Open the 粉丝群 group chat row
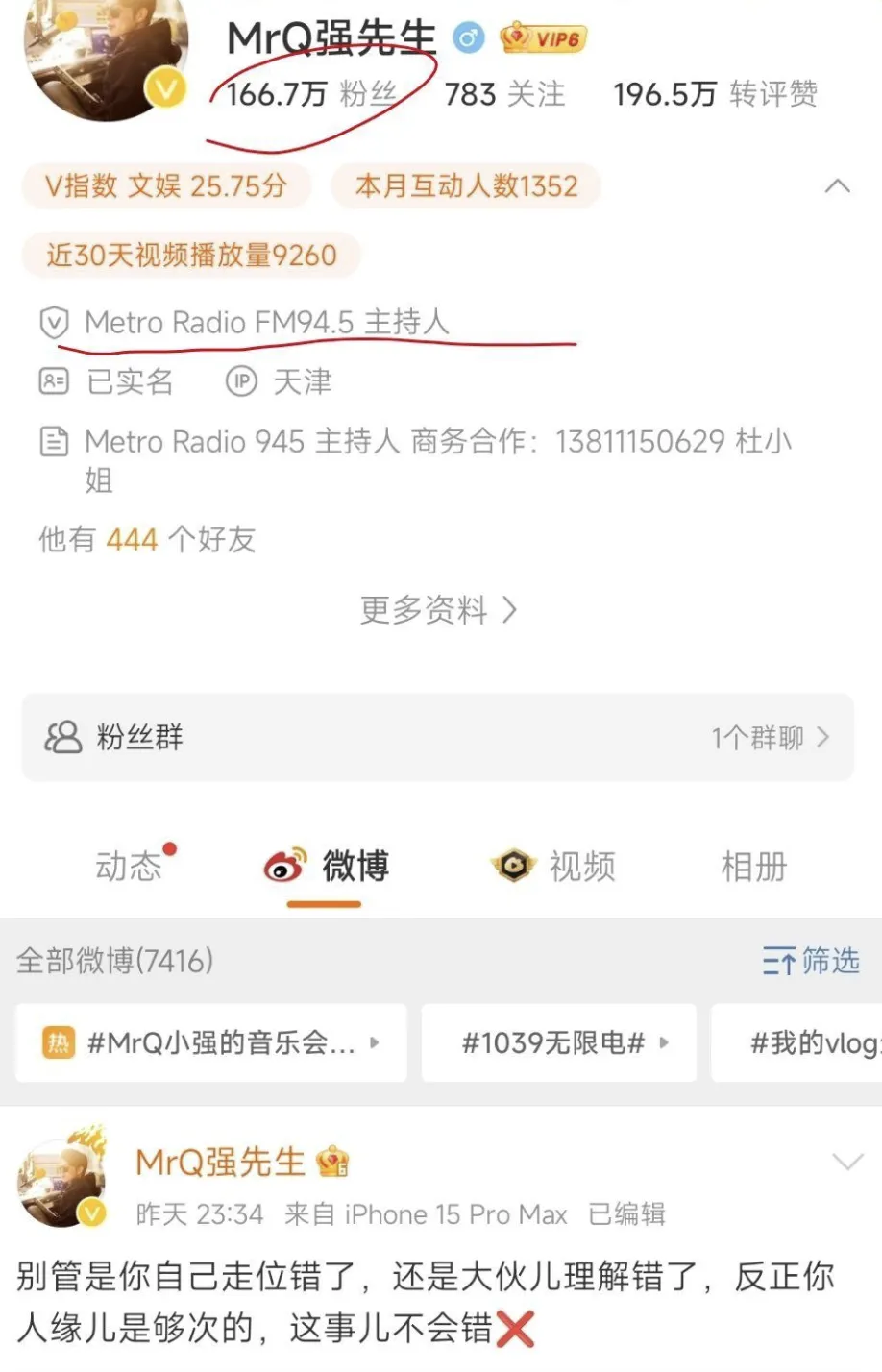882x1372 pixels. 438,738
